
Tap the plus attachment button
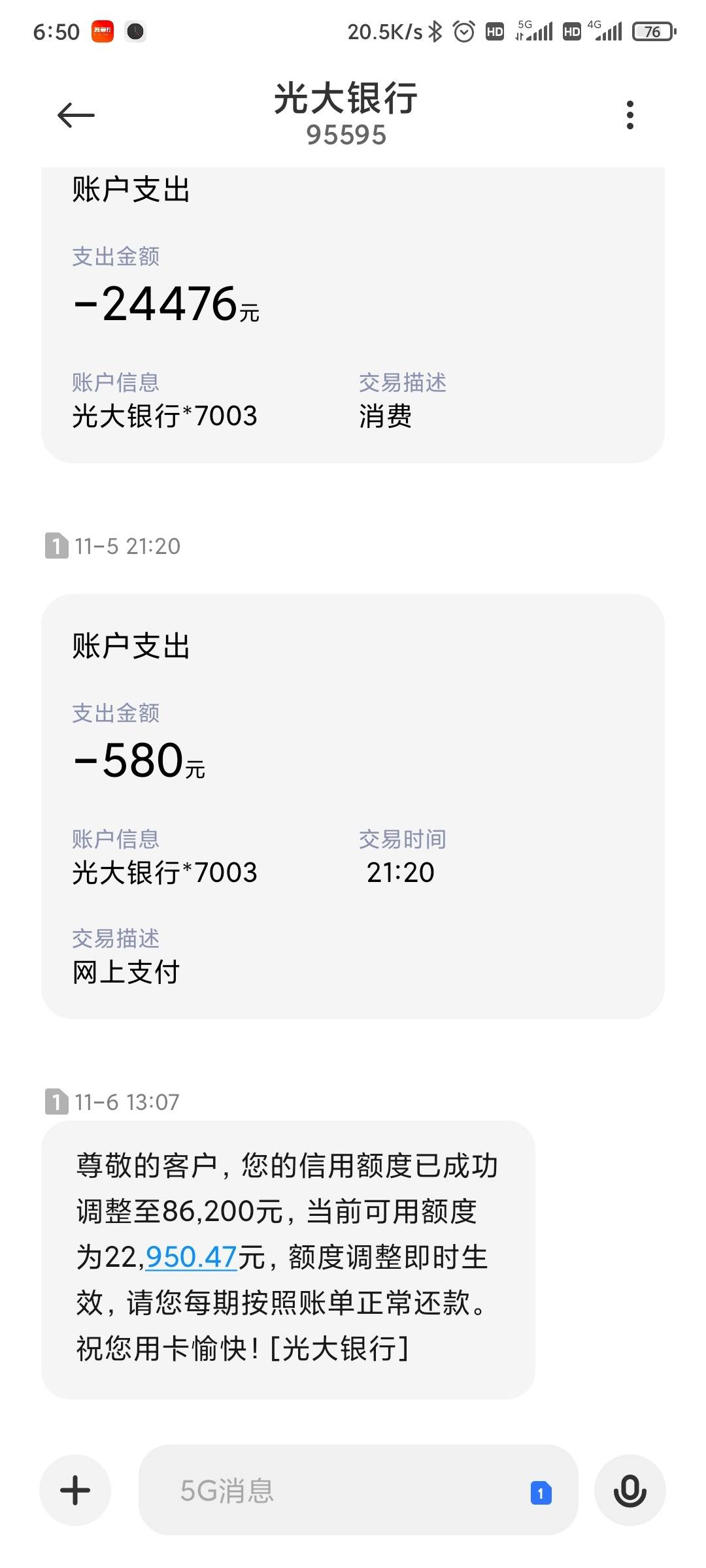pos(75,1490)
